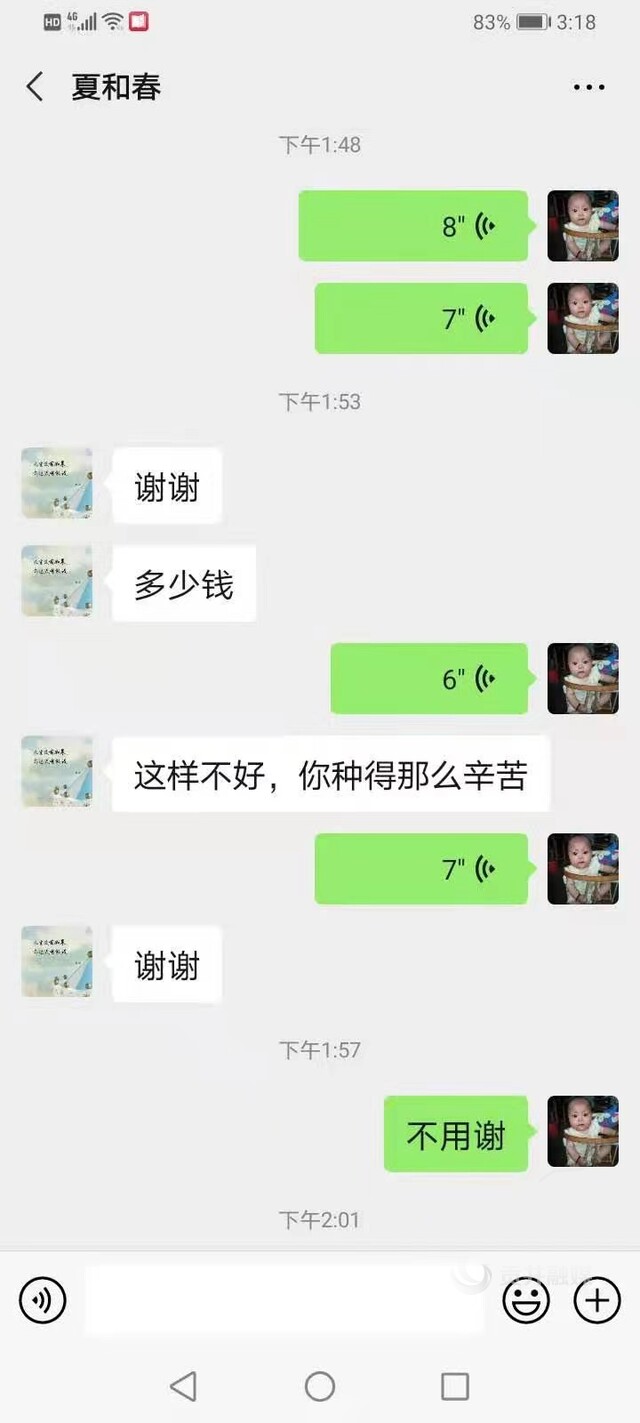Viewport: 640px width, 1423px height.
Task: Play the 8-second voice message
Action: pos(413,226)
